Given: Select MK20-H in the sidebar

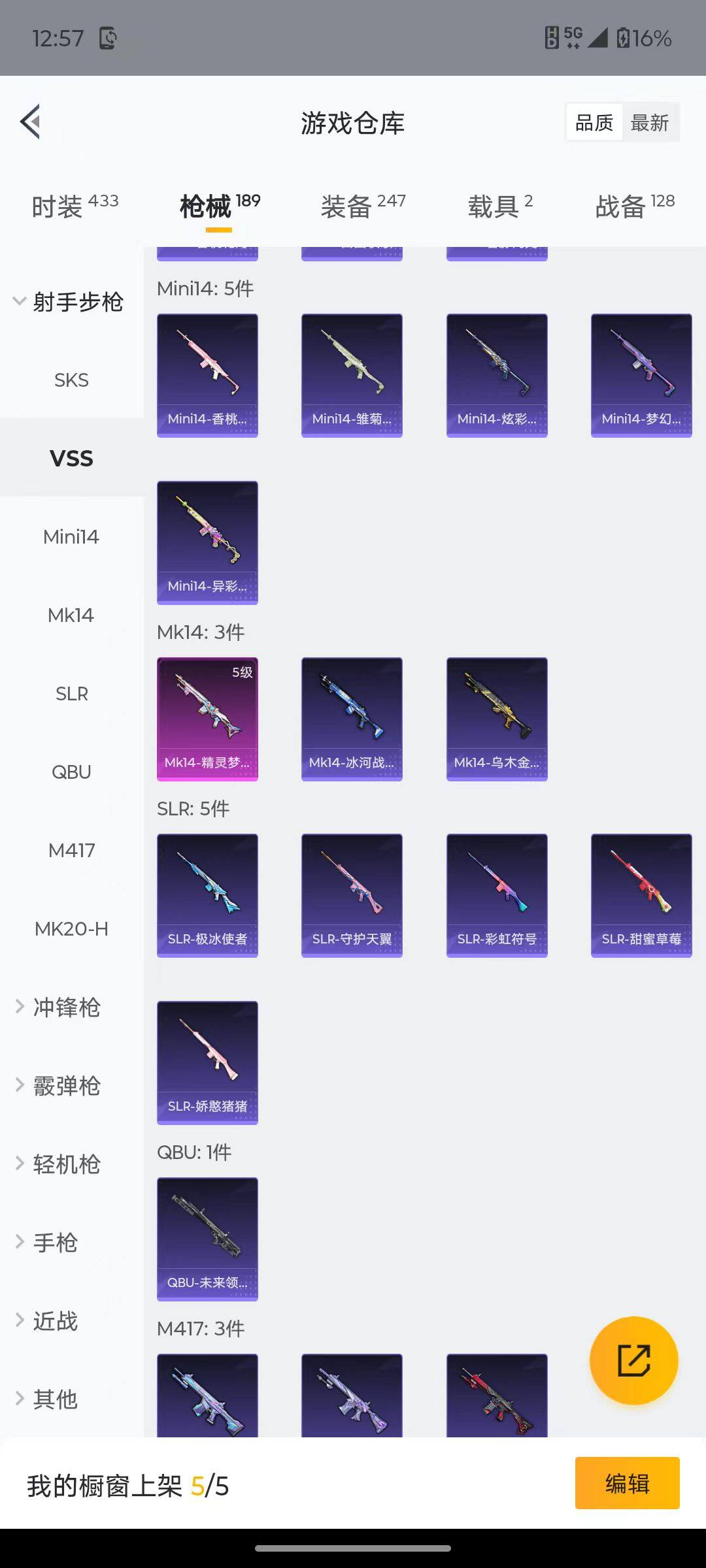Looking at the screenshot, I should pyautogui.click(x=71, y=929).
